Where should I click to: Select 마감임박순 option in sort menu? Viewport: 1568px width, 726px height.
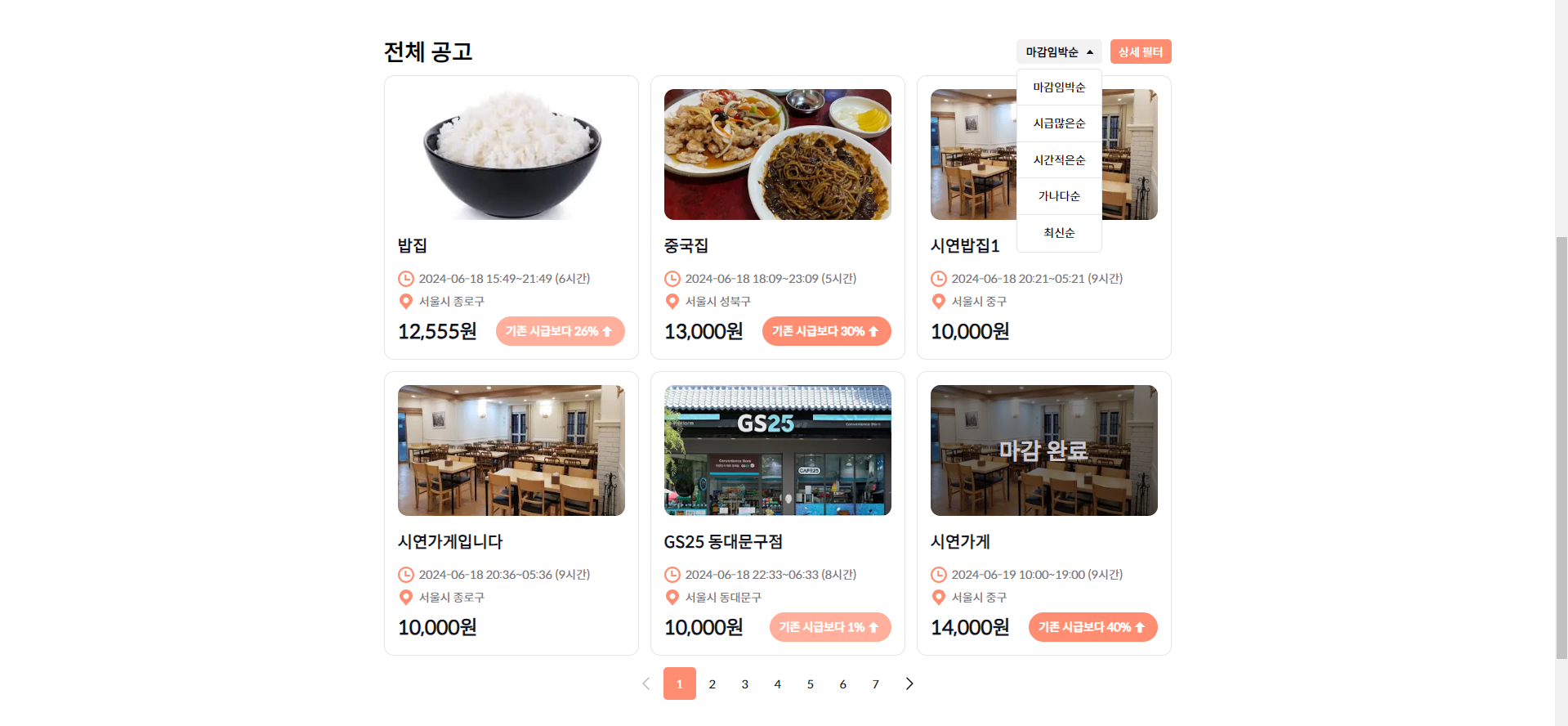(x=1059, y=87)
